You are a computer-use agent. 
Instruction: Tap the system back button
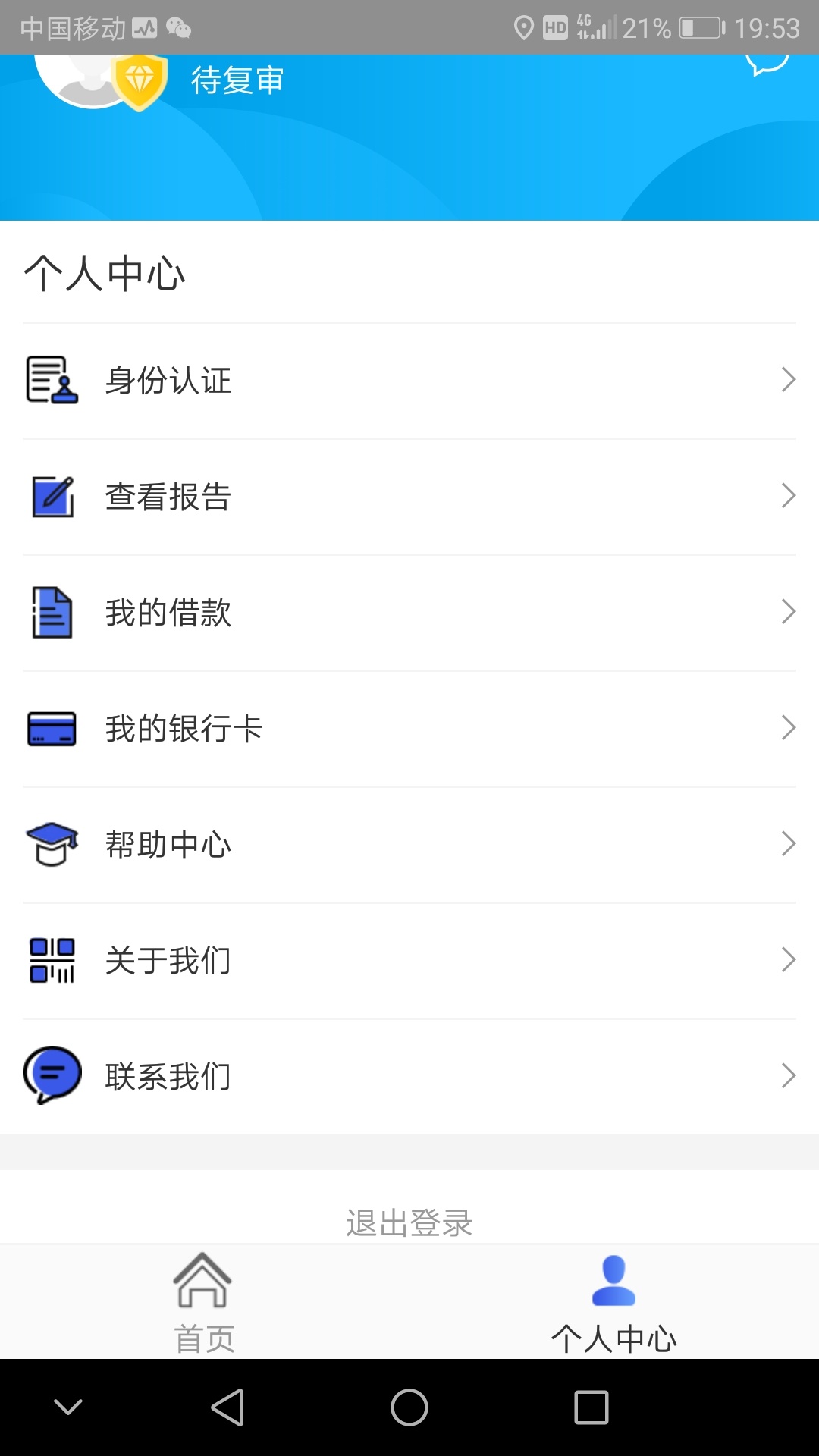click(x=227, y=1407)
